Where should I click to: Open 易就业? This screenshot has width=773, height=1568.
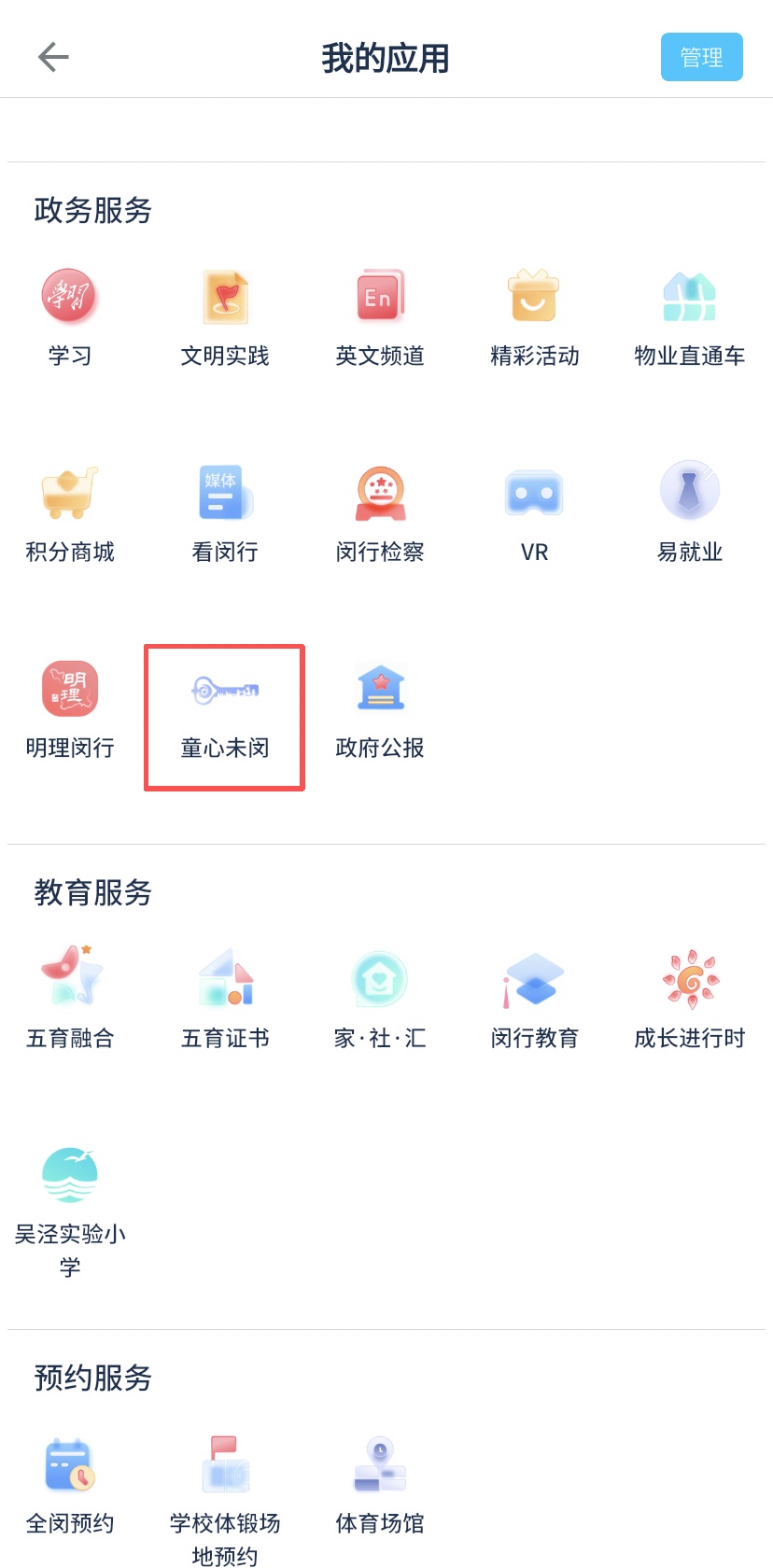(x=690, y=514)
